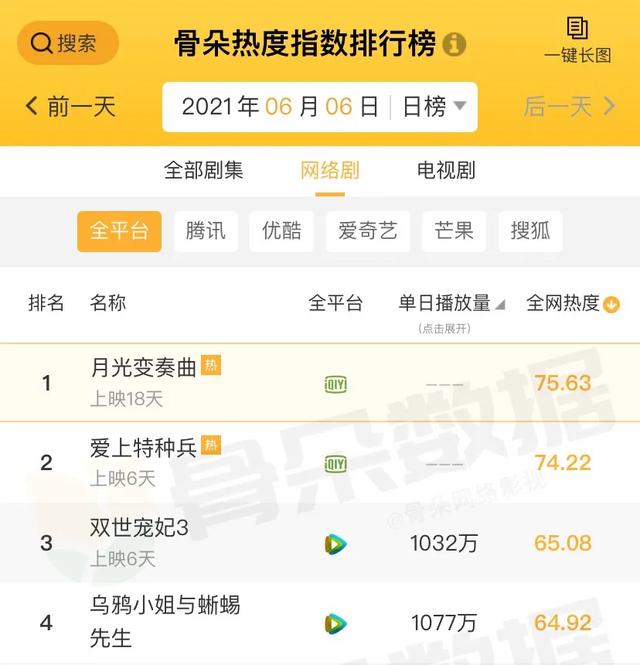Open the 搜索 search button

[68, 43]
